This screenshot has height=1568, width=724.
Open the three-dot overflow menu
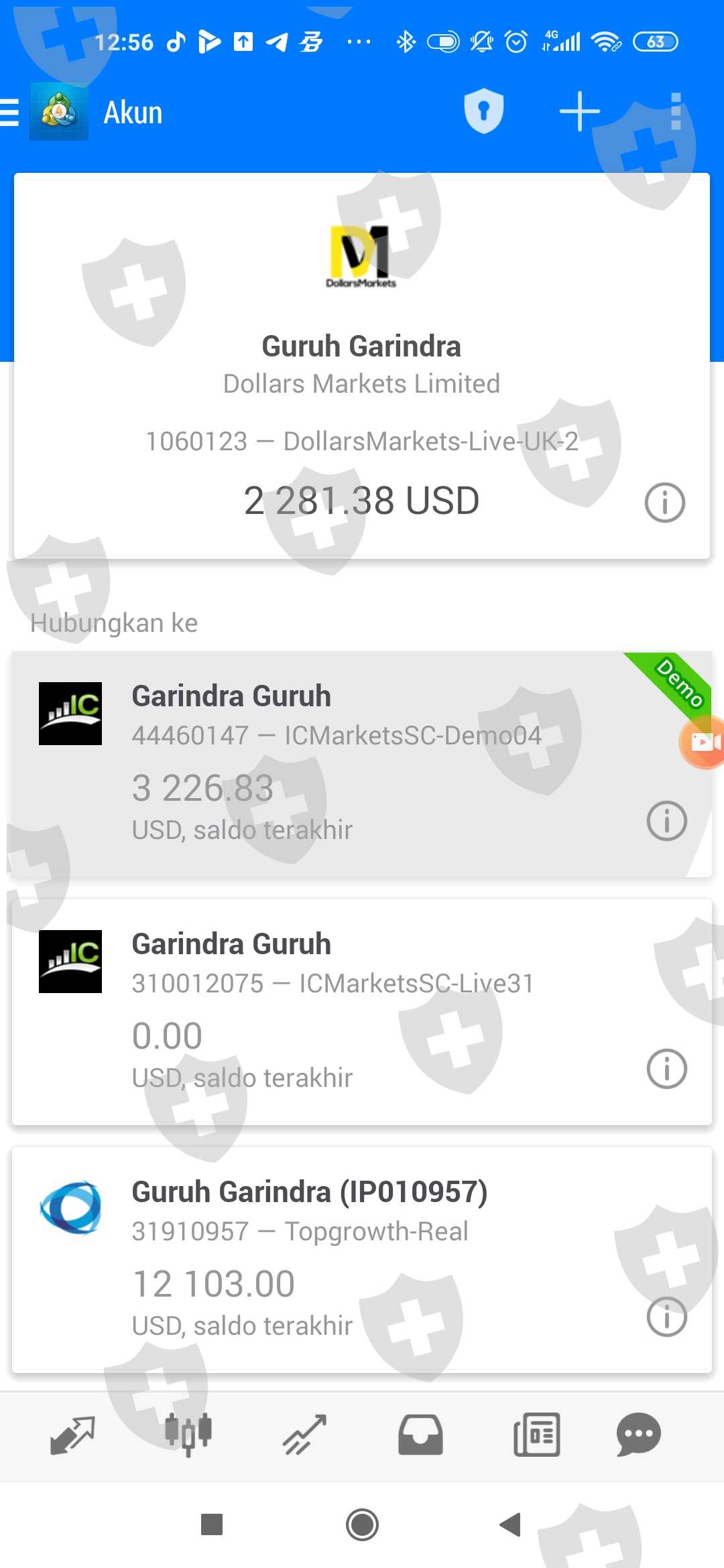tap(675, 111)
